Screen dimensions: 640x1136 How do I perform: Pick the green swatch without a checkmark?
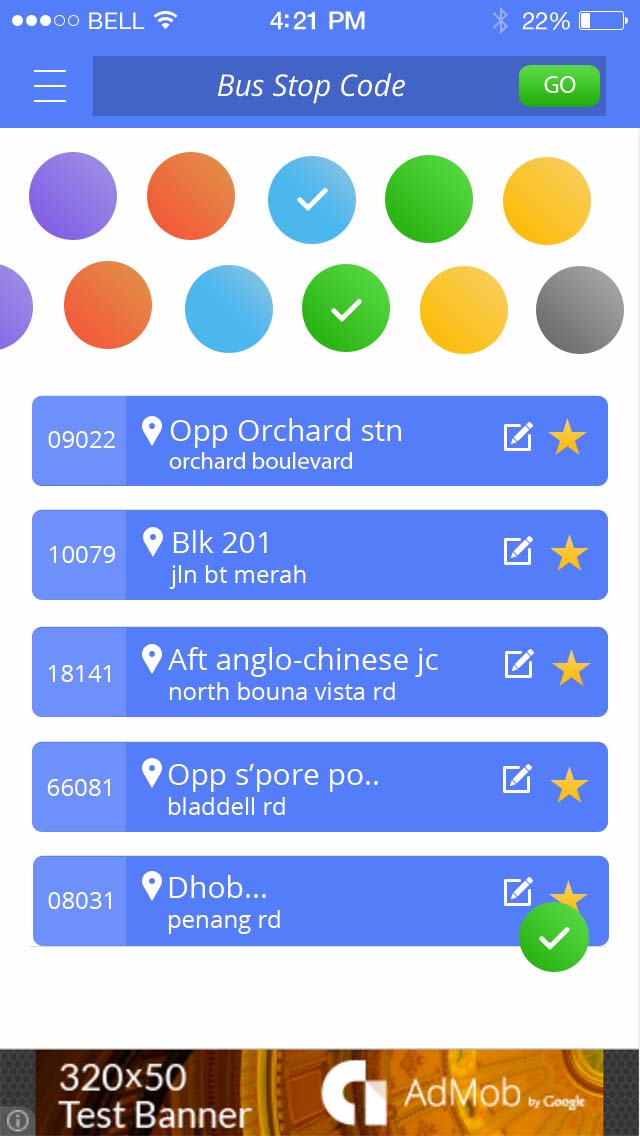pyautogui.click(x=429, y=199)
